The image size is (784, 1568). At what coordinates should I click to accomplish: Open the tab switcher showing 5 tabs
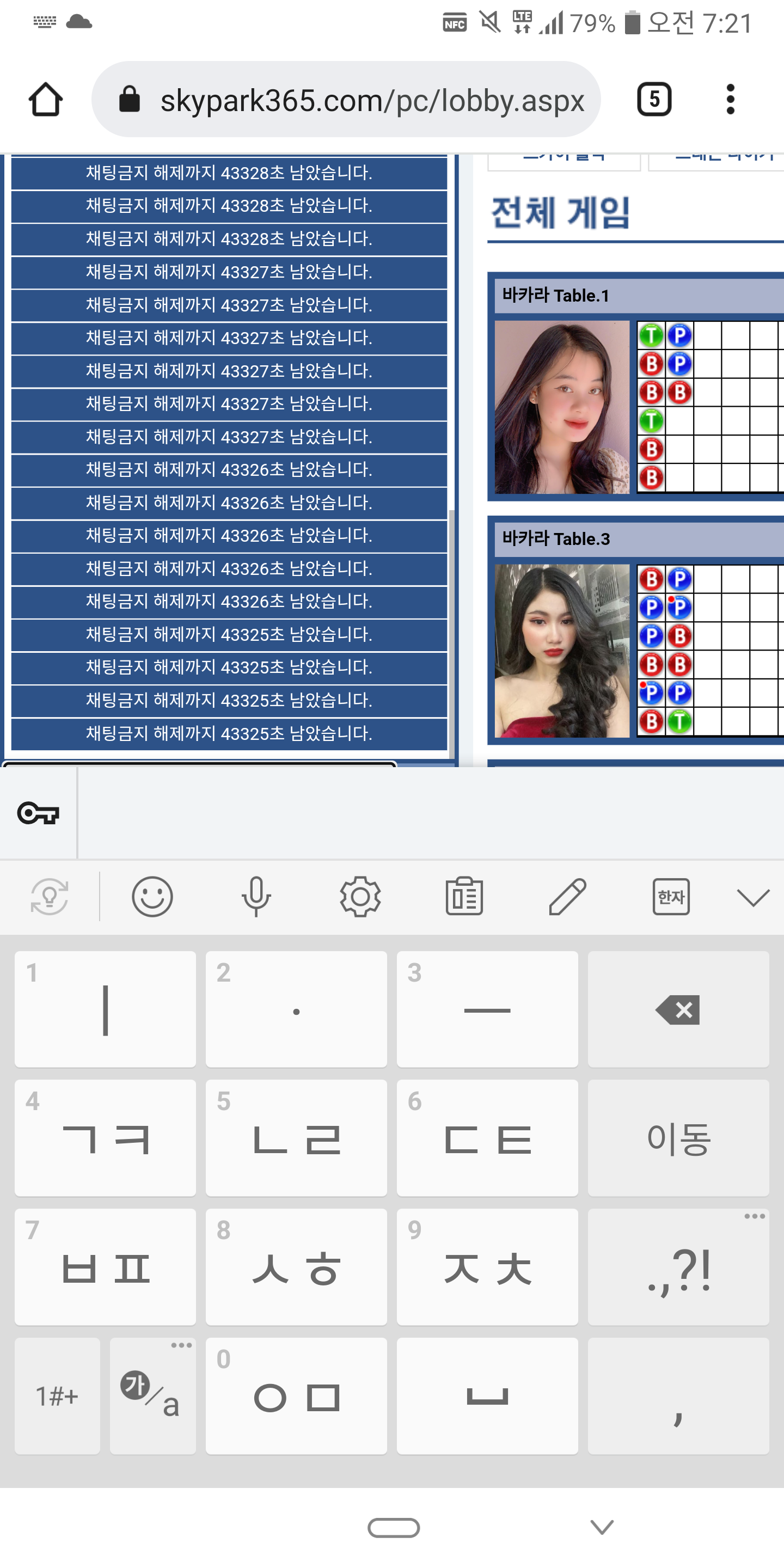point(654,99)
